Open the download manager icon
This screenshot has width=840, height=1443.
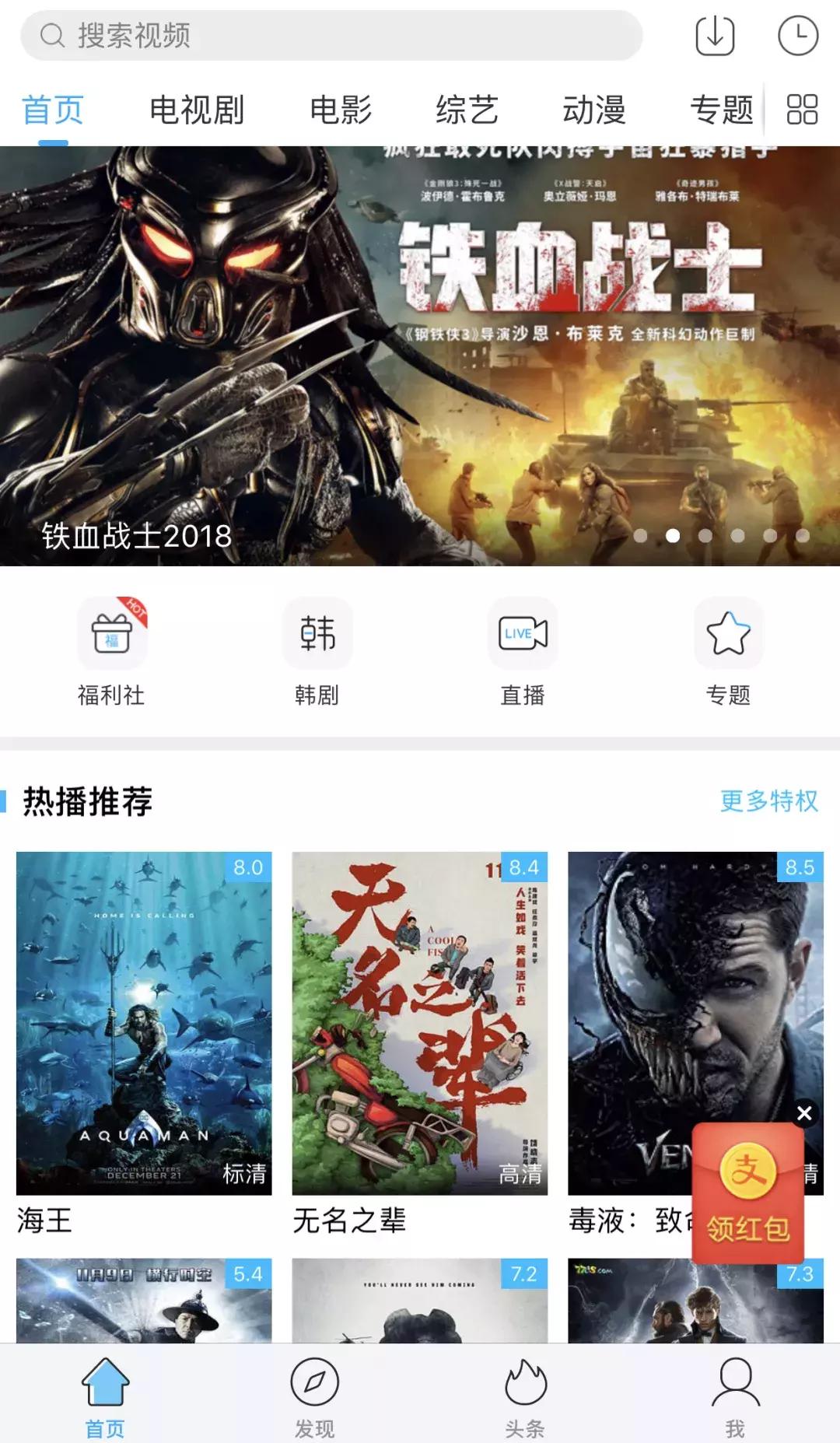716,37
